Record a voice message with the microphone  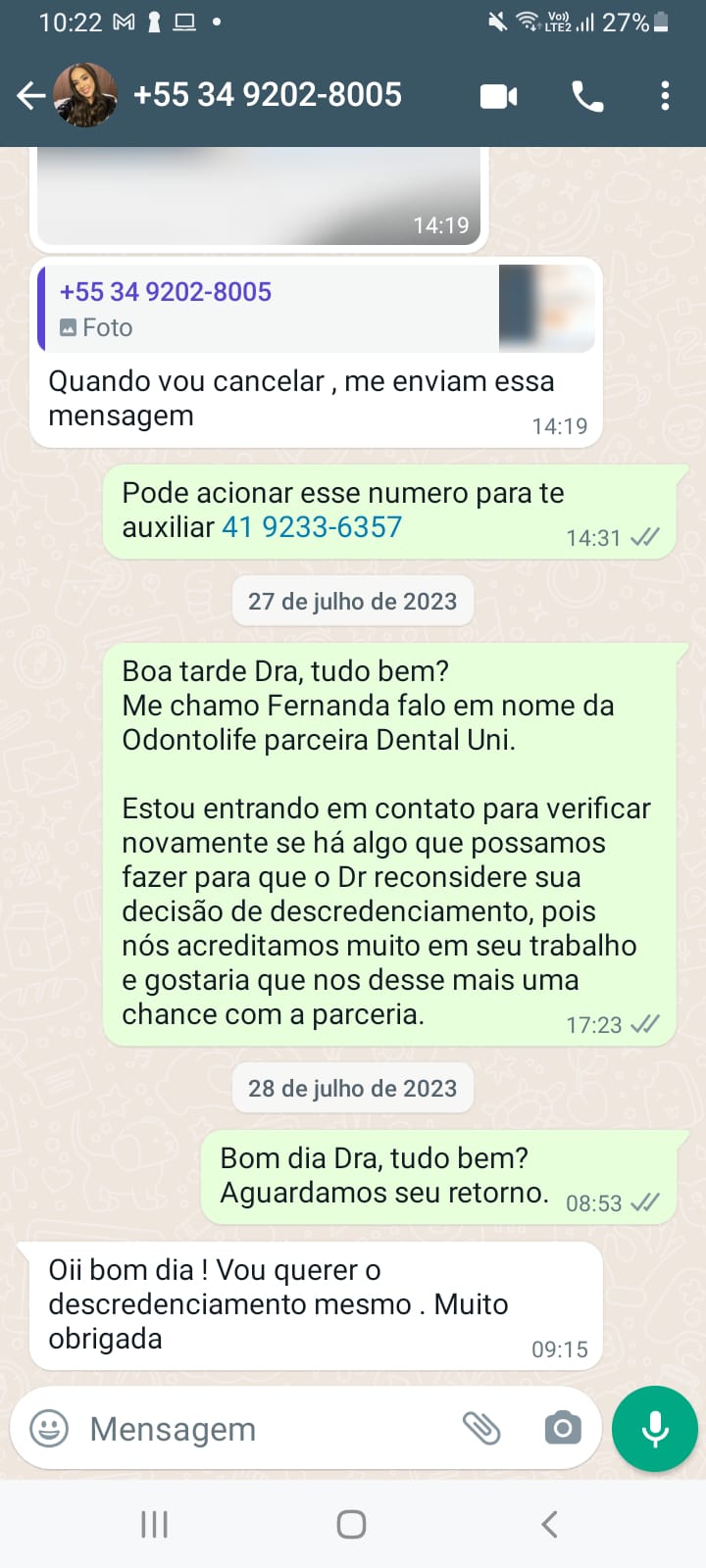(x=654, y=1429)
